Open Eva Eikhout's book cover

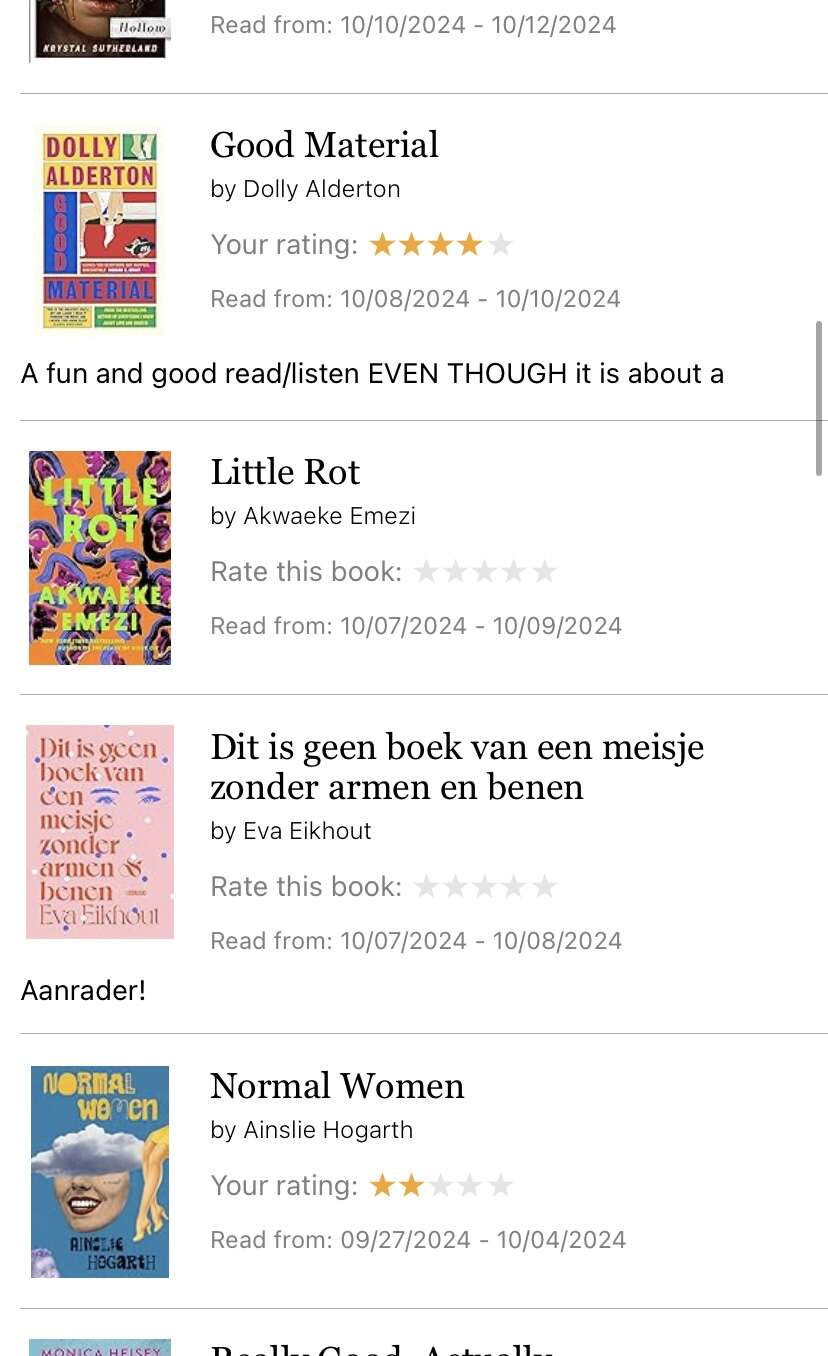click(100, 832)
